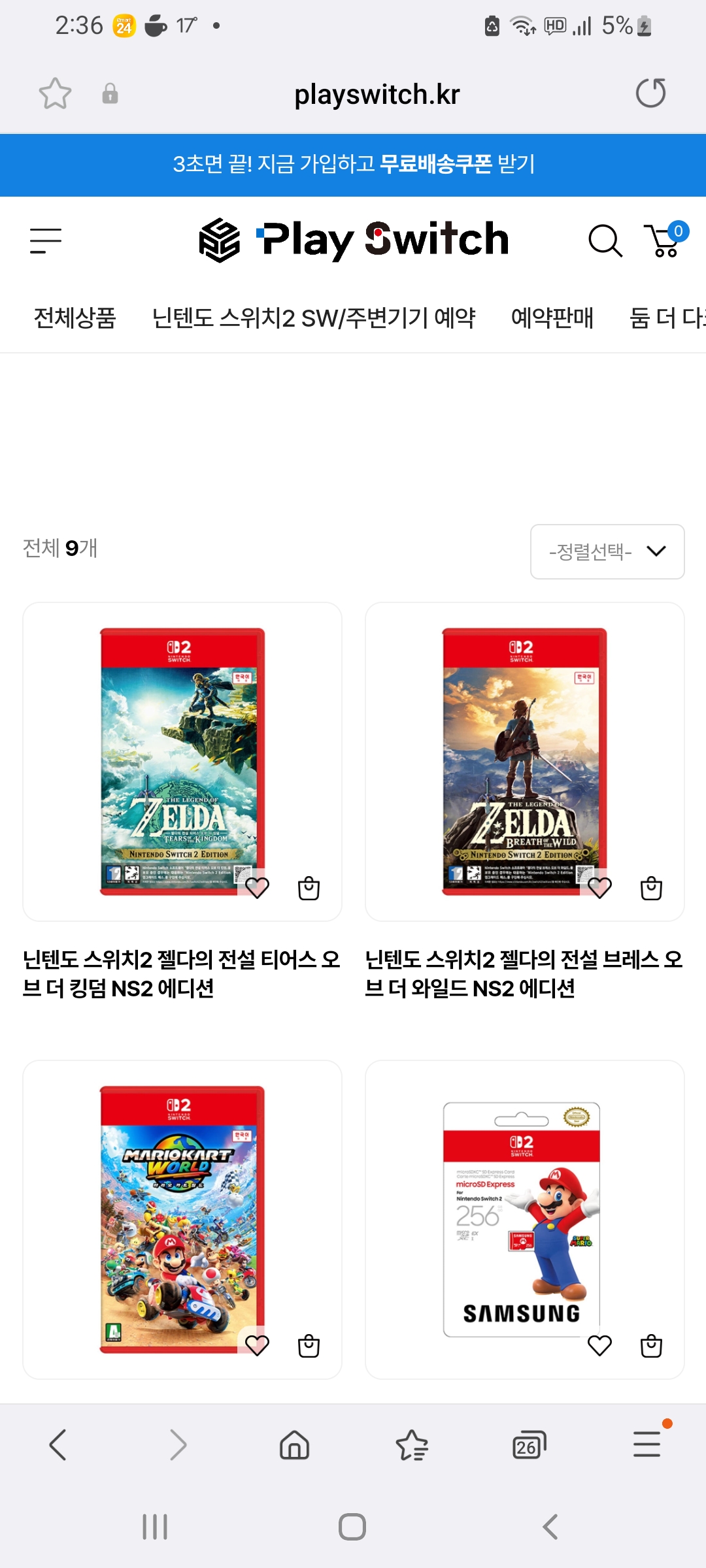Wishlist the Zelda Tears of the Kingdom item

257,888
